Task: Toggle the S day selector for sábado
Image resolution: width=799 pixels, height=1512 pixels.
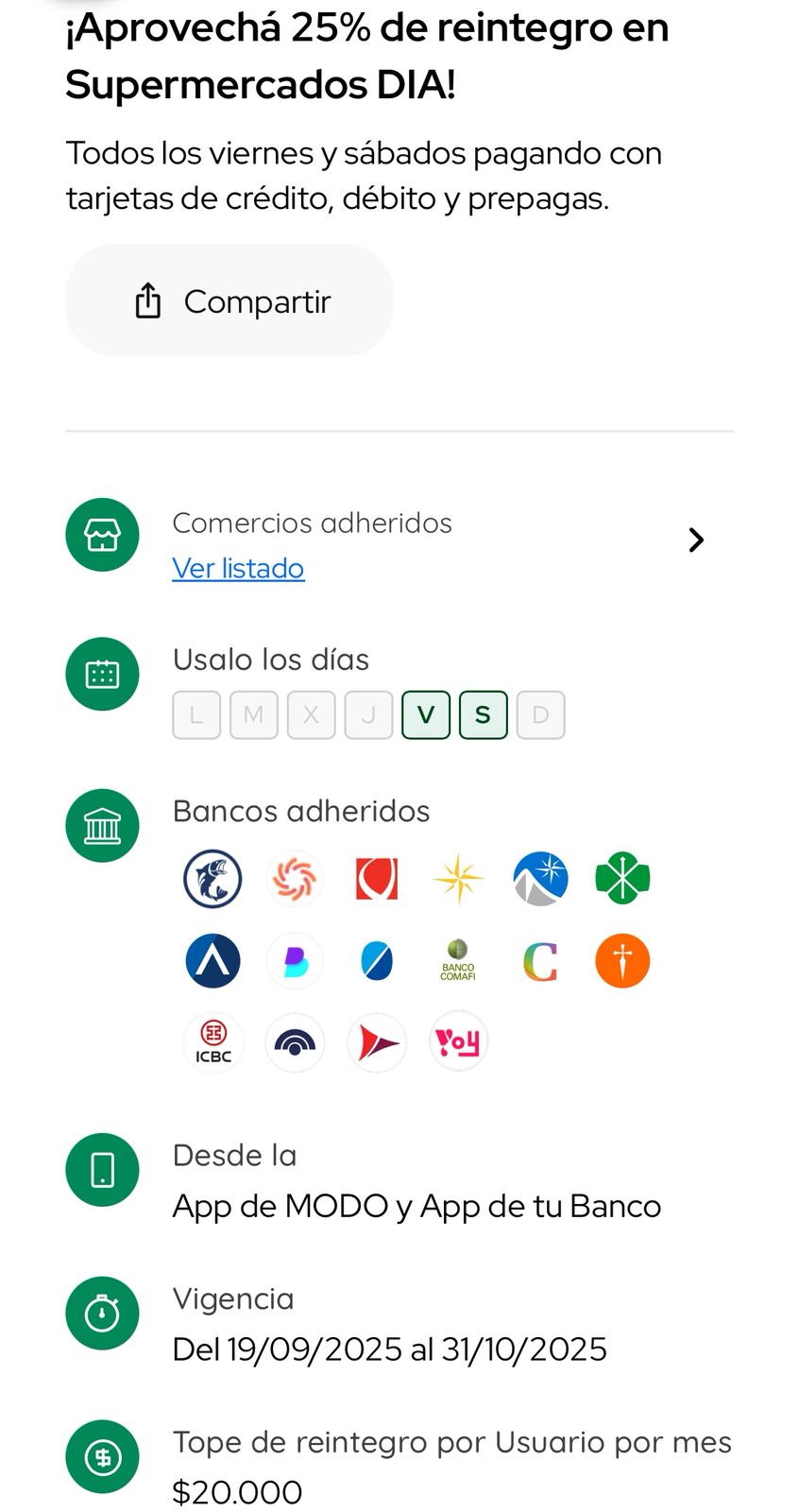Action: point(483,715)
